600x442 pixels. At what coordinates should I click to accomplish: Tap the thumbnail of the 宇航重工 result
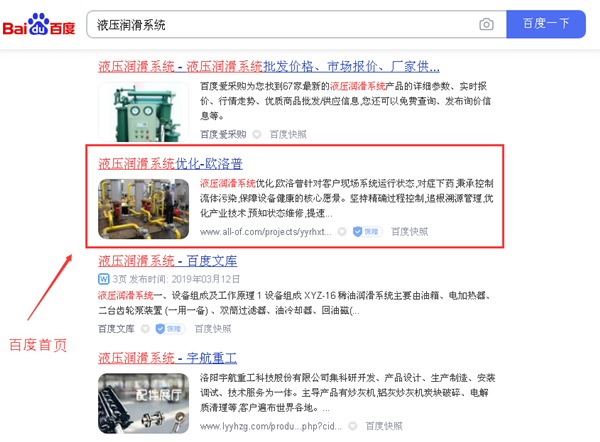point(143,401)
